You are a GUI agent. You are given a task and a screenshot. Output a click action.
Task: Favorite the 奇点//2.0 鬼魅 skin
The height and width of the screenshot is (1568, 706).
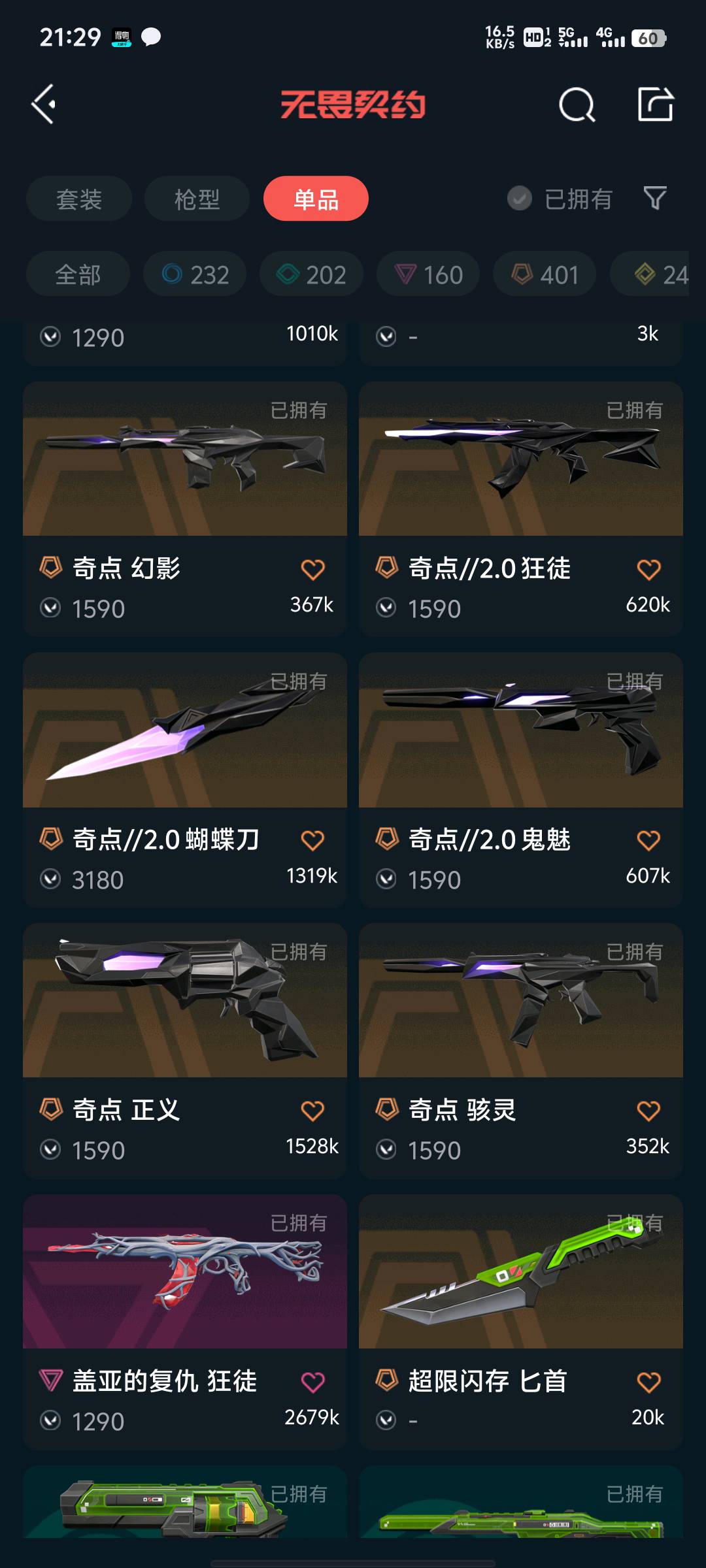[x=648, y=841]
